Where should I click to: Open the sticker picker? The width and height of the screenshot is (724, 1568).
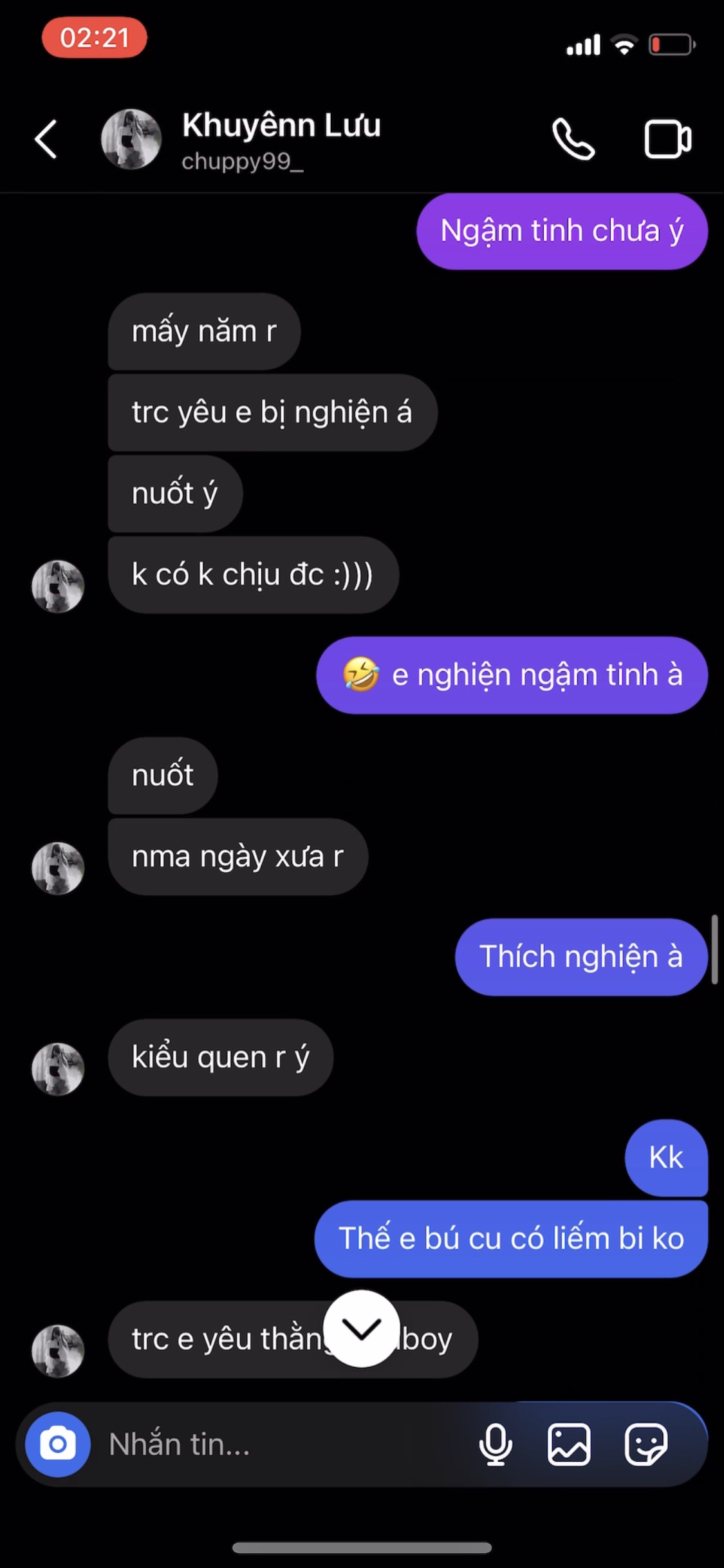click(x=645, y=1444)
